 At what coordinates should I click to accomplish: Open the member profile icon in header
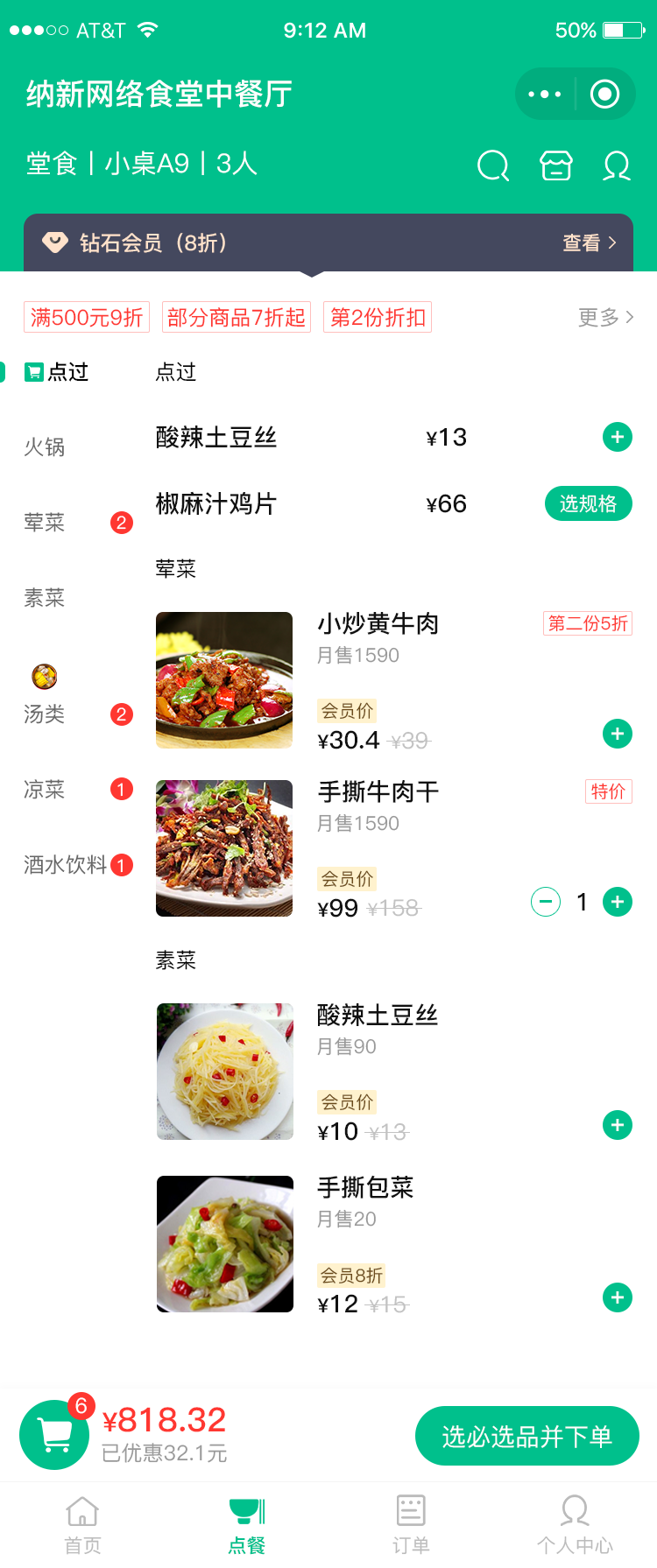pos(617,165)
